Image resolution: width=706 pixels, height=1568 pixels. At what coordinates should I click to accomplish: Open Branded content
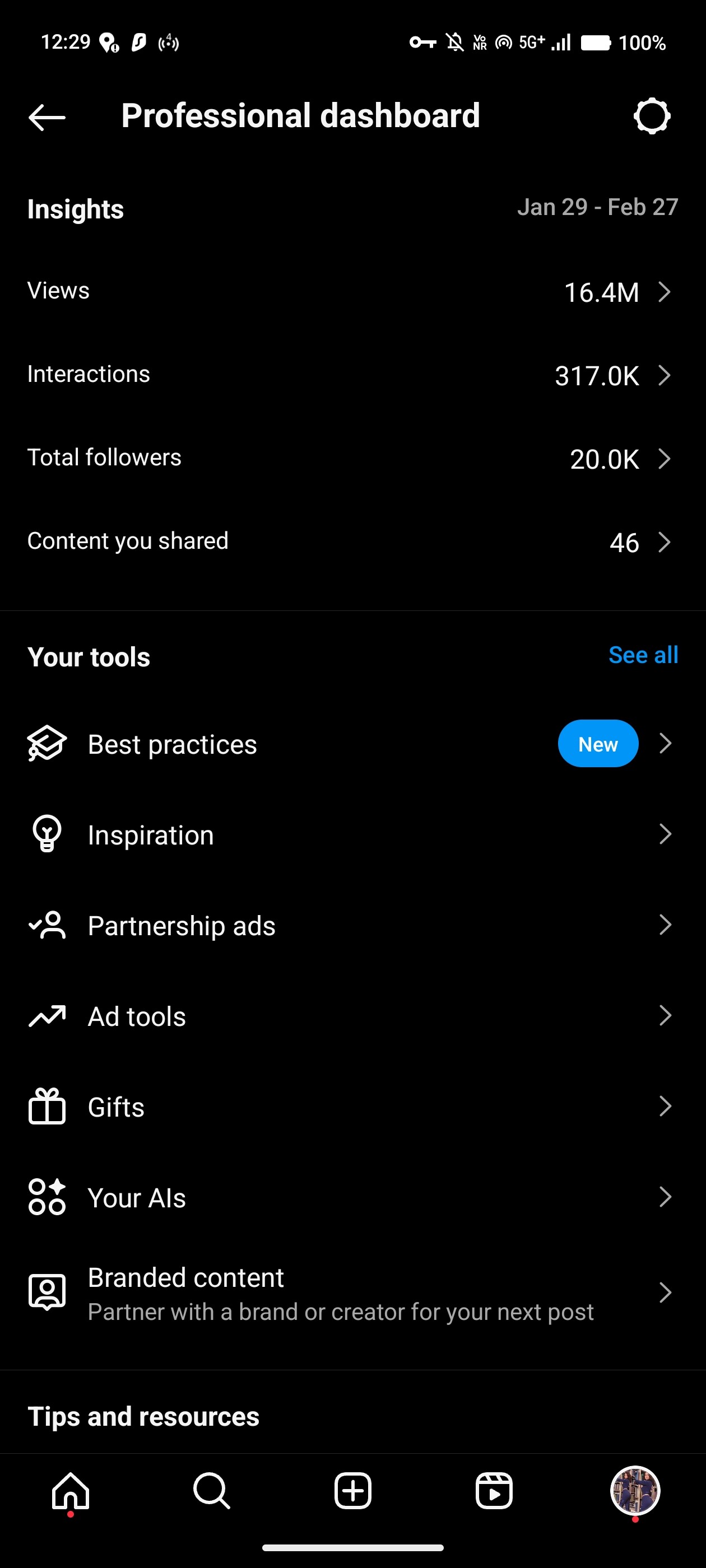click(x=352, y=1293)
